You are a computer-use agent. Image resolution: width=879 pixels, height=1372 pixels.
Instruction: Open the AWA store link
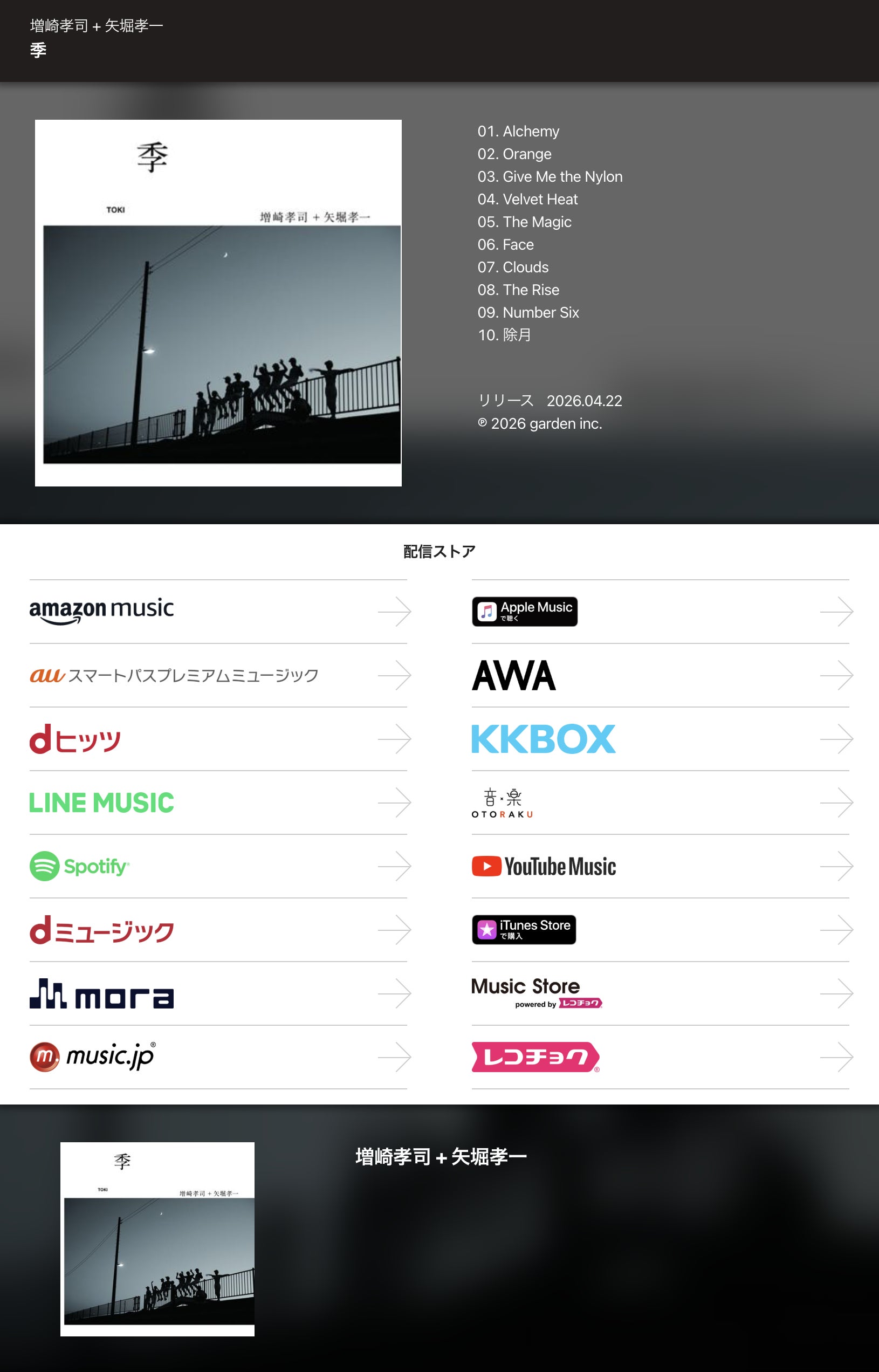click(x=660, y=675)
